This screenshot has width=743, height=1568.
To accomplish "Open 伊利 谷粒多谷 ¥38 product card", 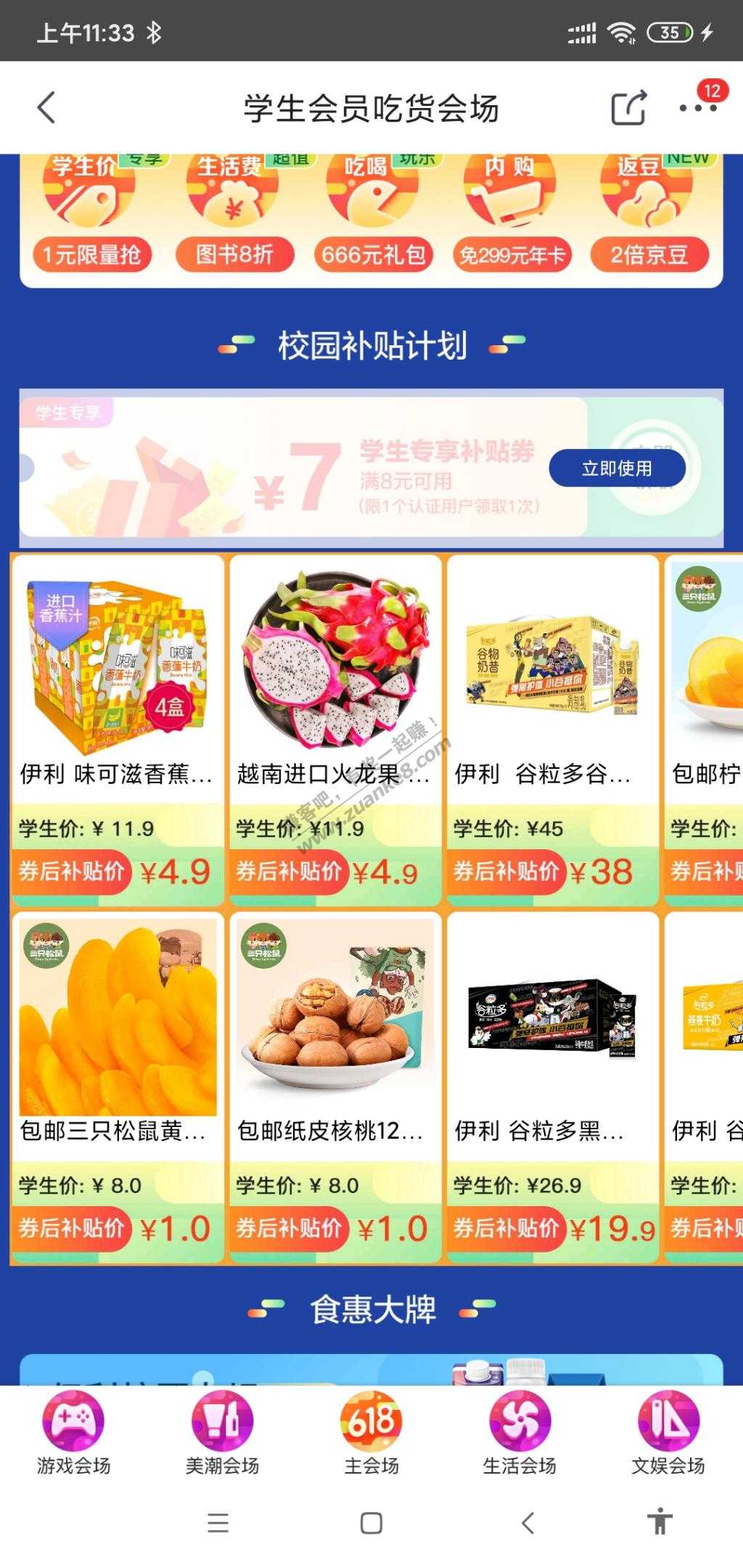I will pos(553,729).
